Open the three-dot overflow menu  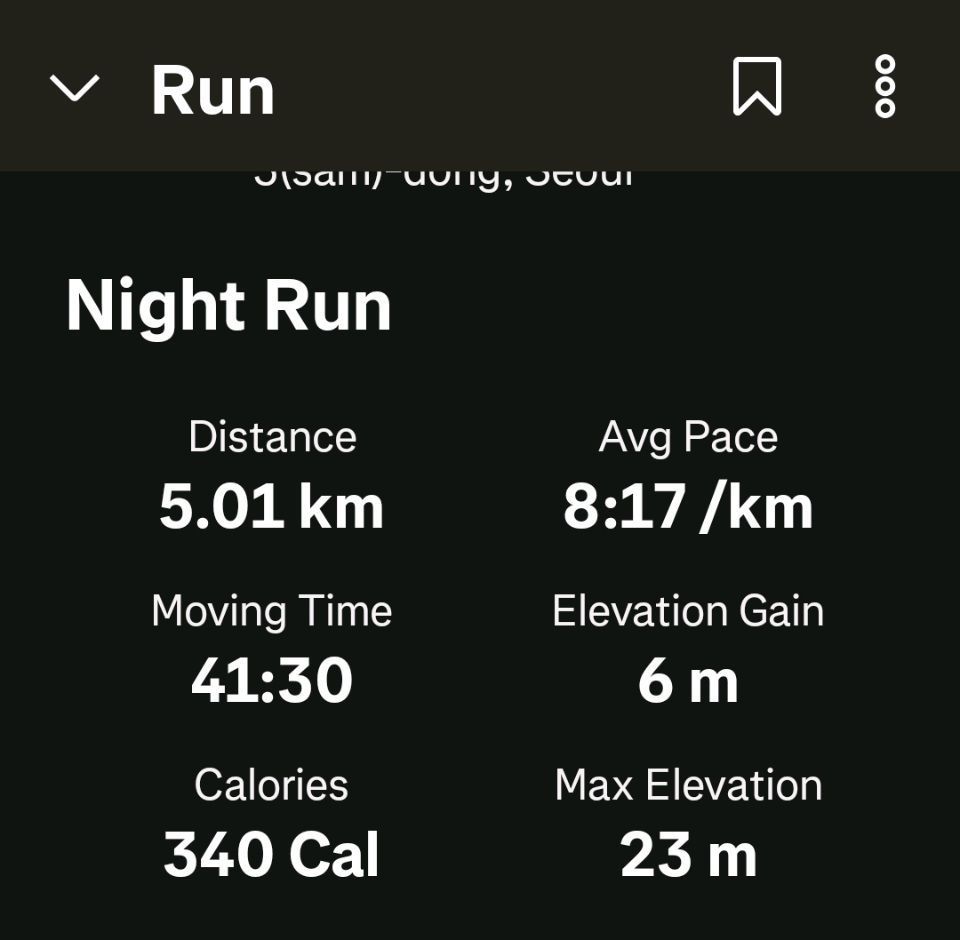click(885, 87)
